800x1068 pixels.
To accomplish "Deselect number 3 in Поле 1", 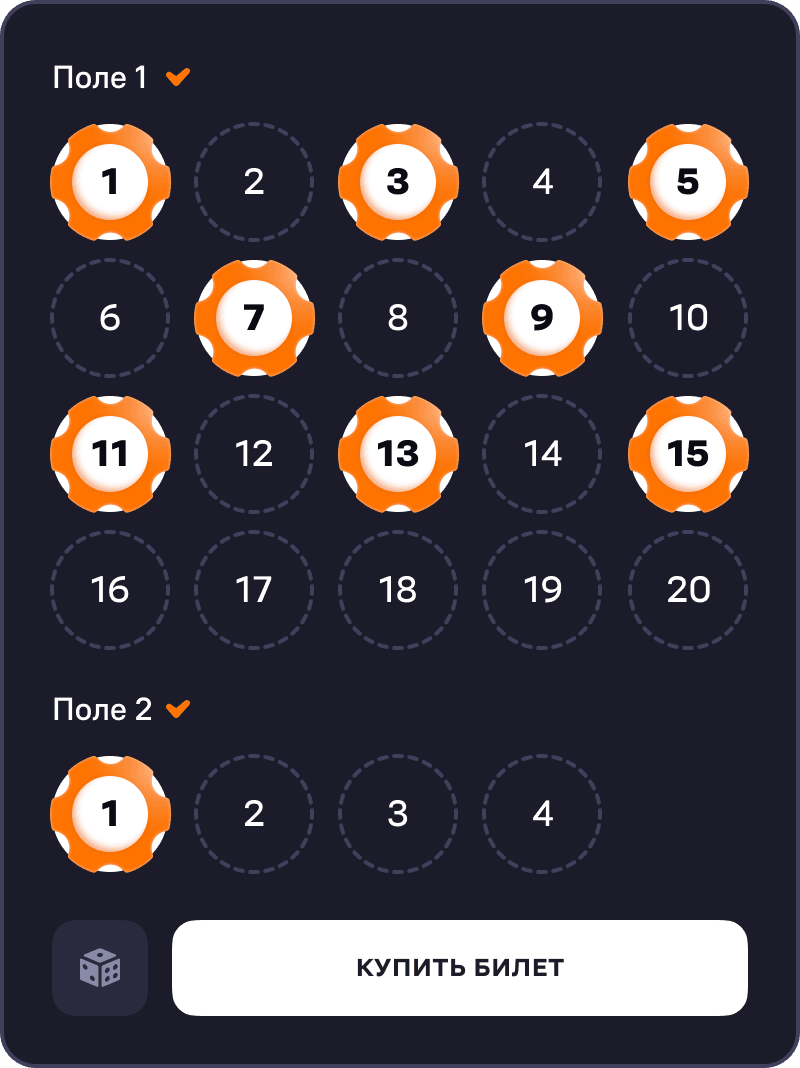I will (398, 182).
